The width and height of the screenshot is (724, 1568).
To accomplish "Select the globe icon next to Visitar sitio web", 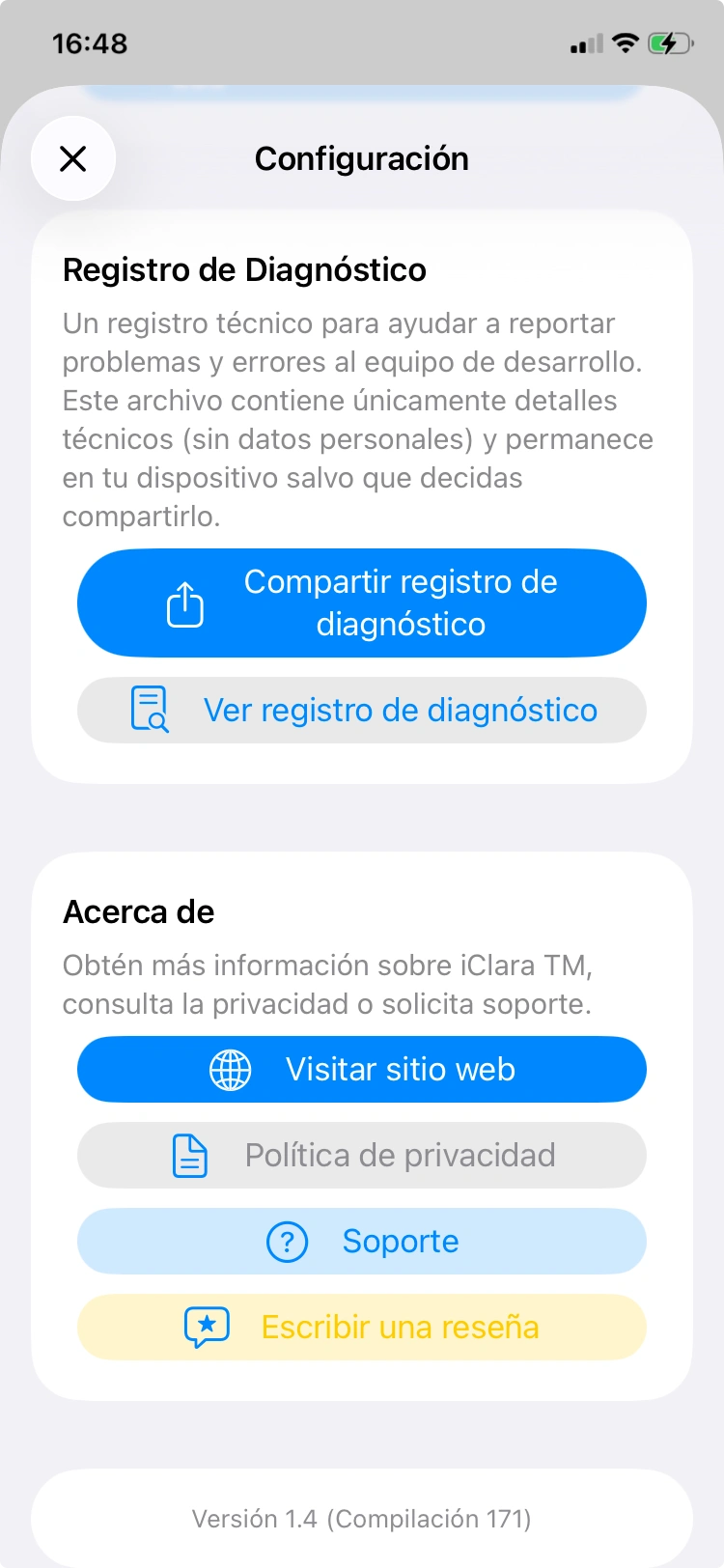I will point(229,1069).
